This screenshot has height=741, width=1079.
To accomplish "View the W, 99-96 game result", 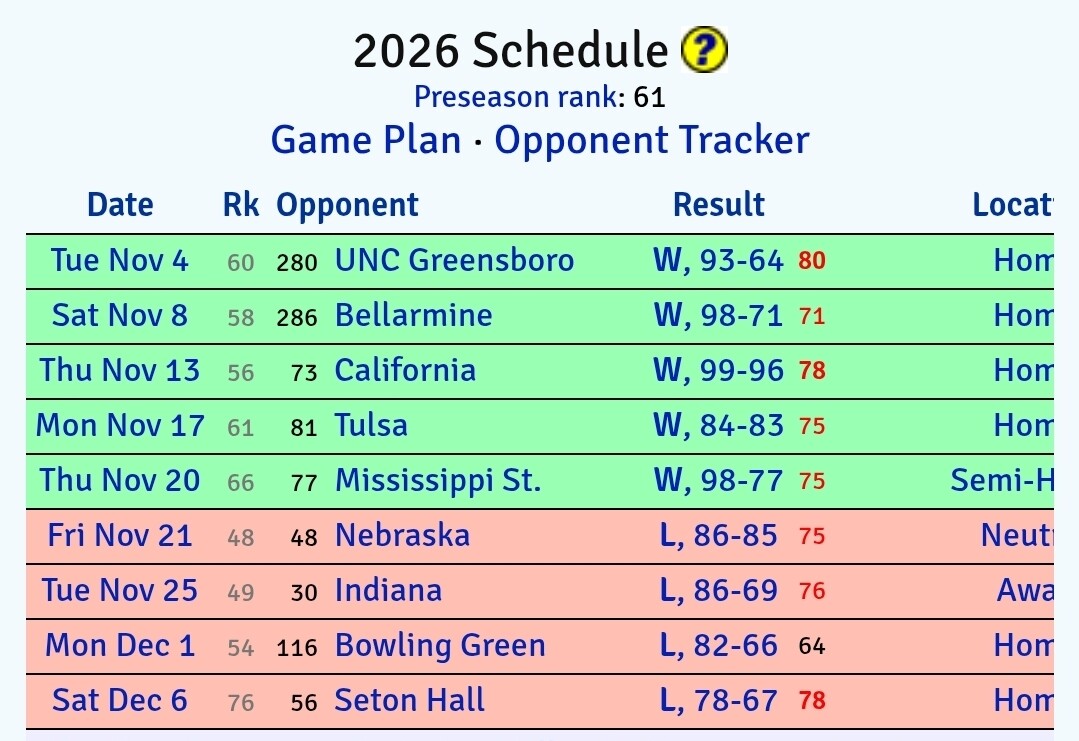I will tap(718, 371).
